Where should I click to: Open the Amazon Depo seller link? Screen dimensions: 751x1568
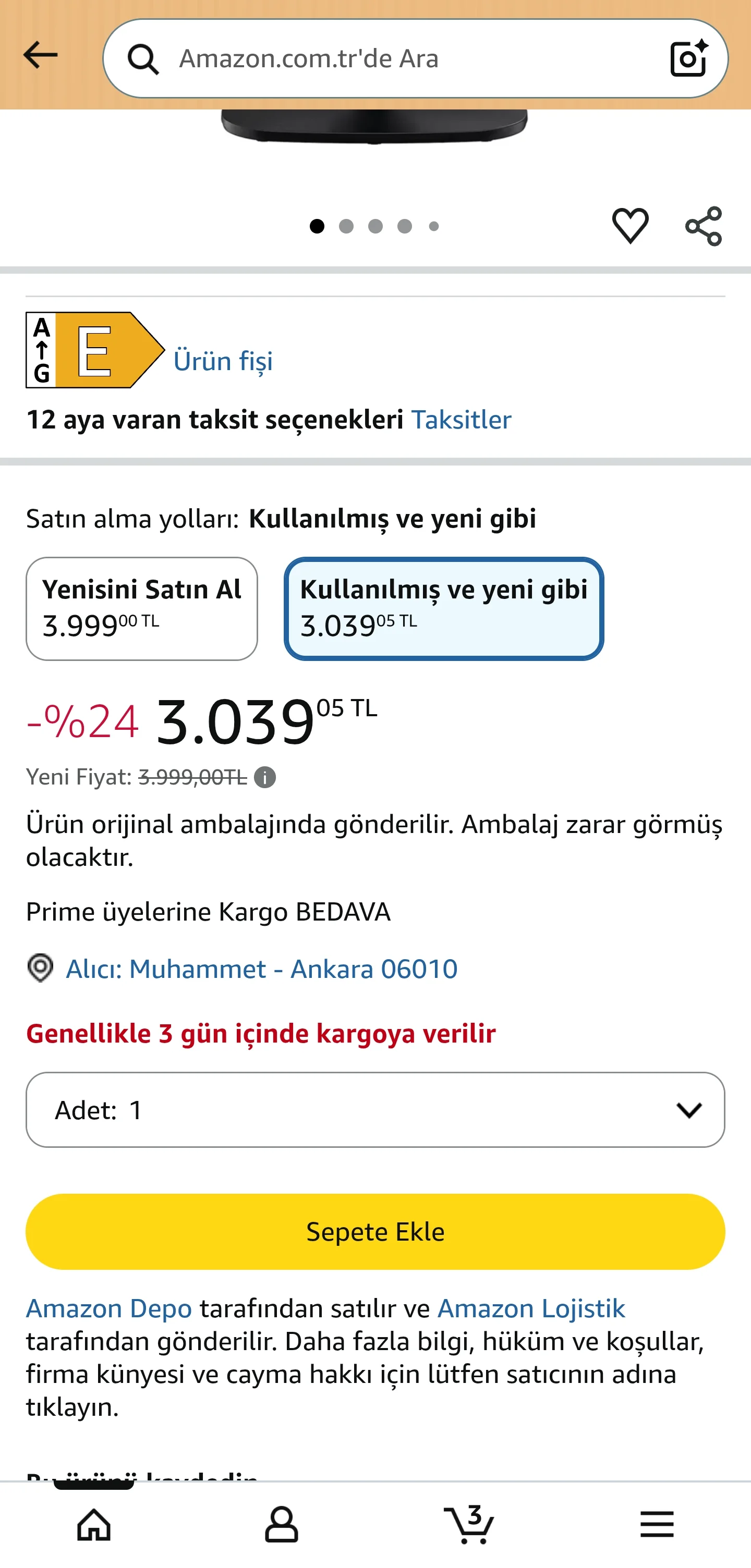(x=109, y=1308)
